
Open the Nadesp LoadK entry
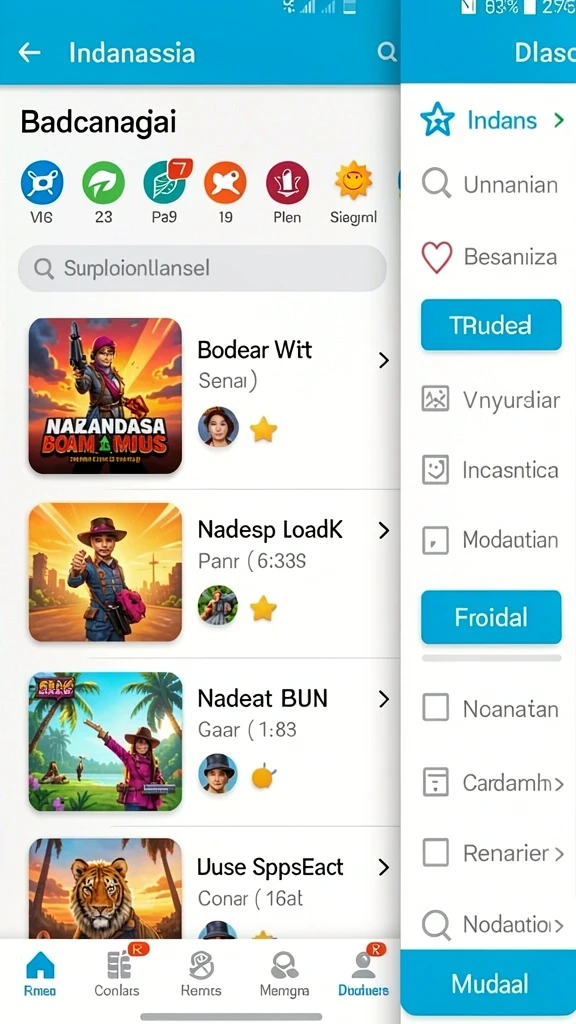tap(210, 572)
